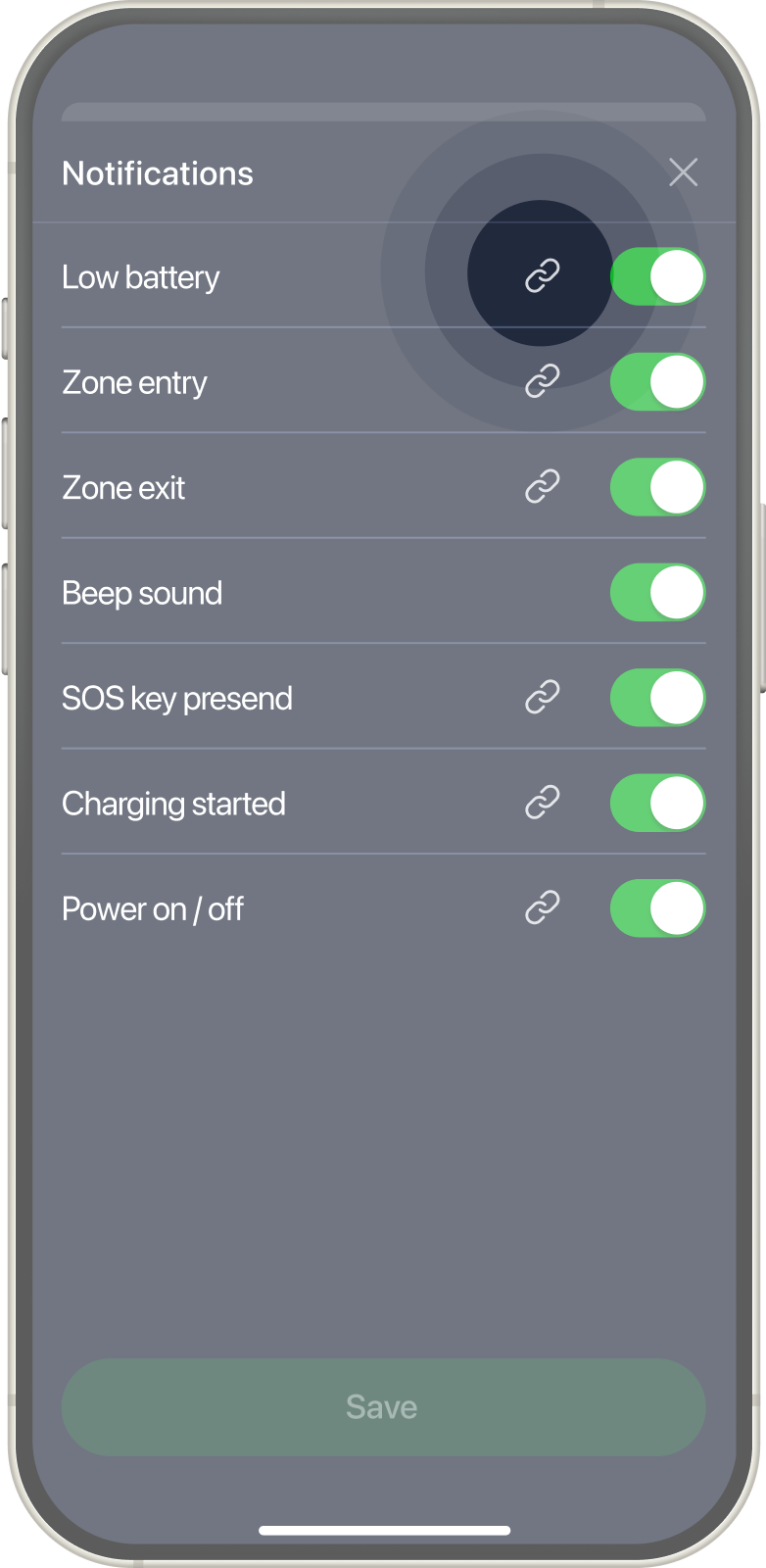The image size is (766, 1568).
Task: Disable Charging started notification
Action: [657, 803]
